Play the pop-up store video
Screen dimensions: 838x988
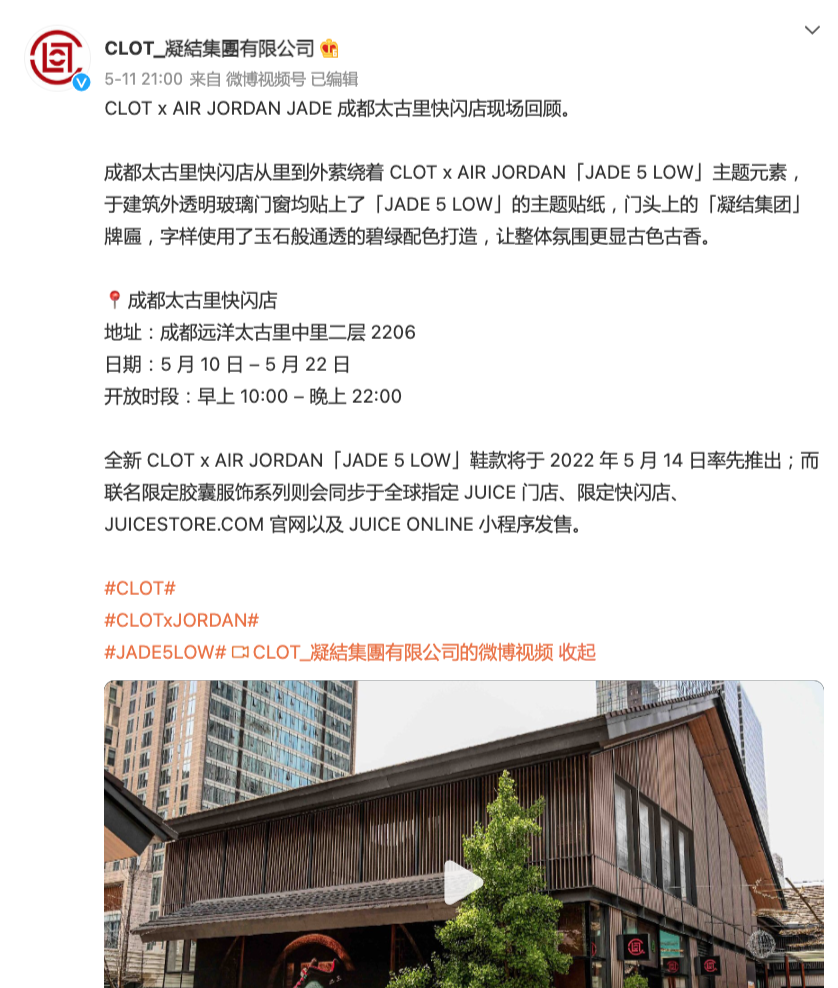[463, 882]
